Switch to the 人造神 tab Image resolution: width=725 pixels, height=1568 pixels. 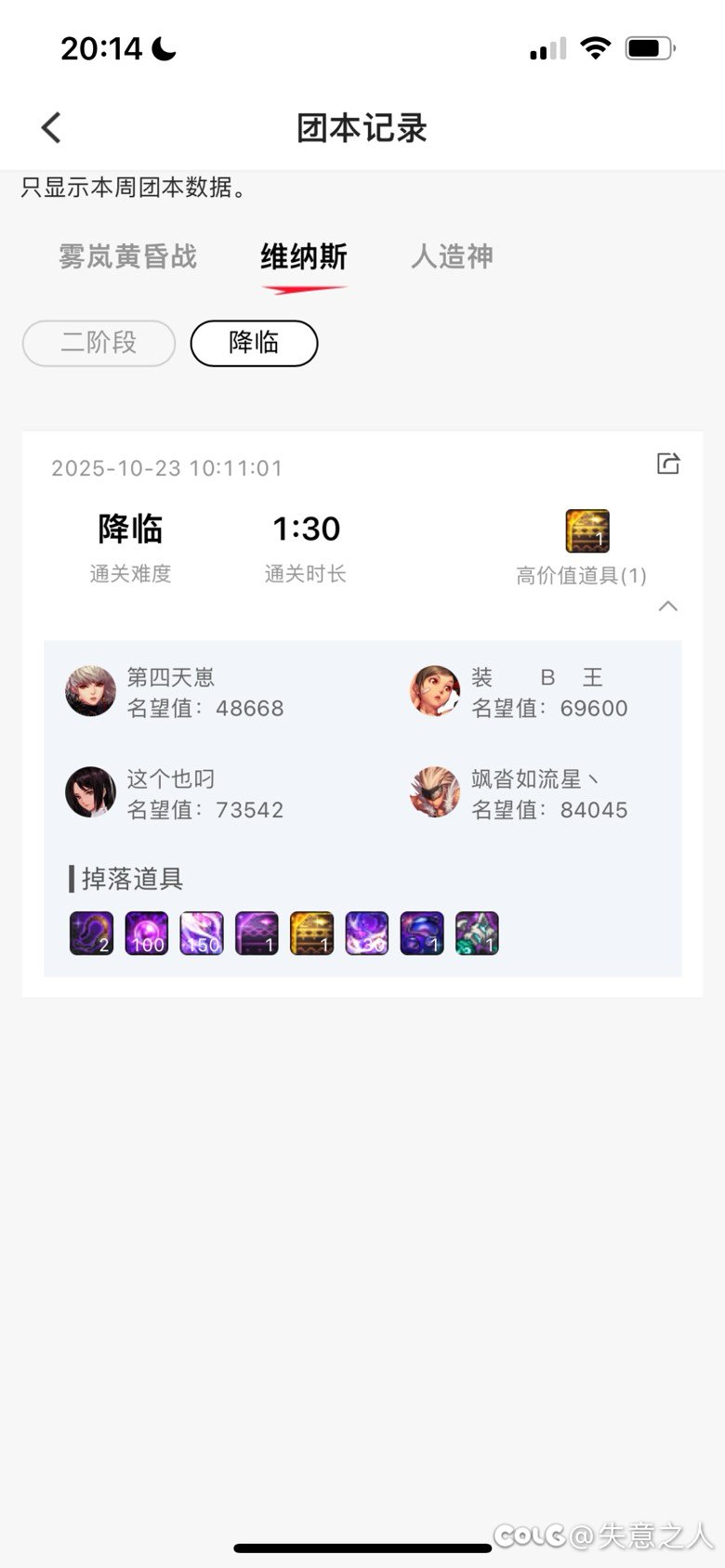[453, 256]
